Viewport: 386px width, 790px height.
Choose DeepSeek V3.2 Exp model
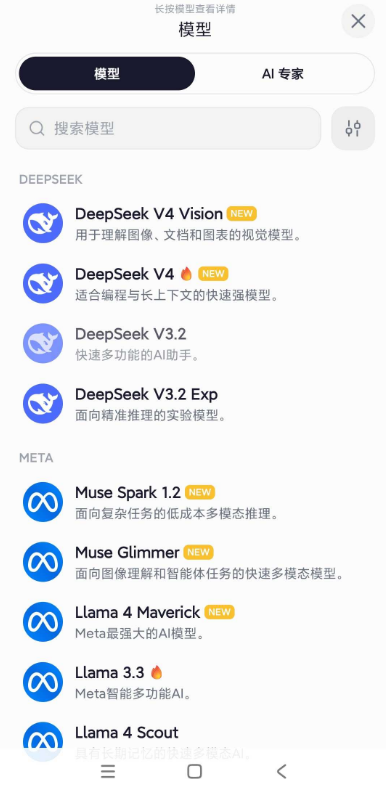point(193,404)
